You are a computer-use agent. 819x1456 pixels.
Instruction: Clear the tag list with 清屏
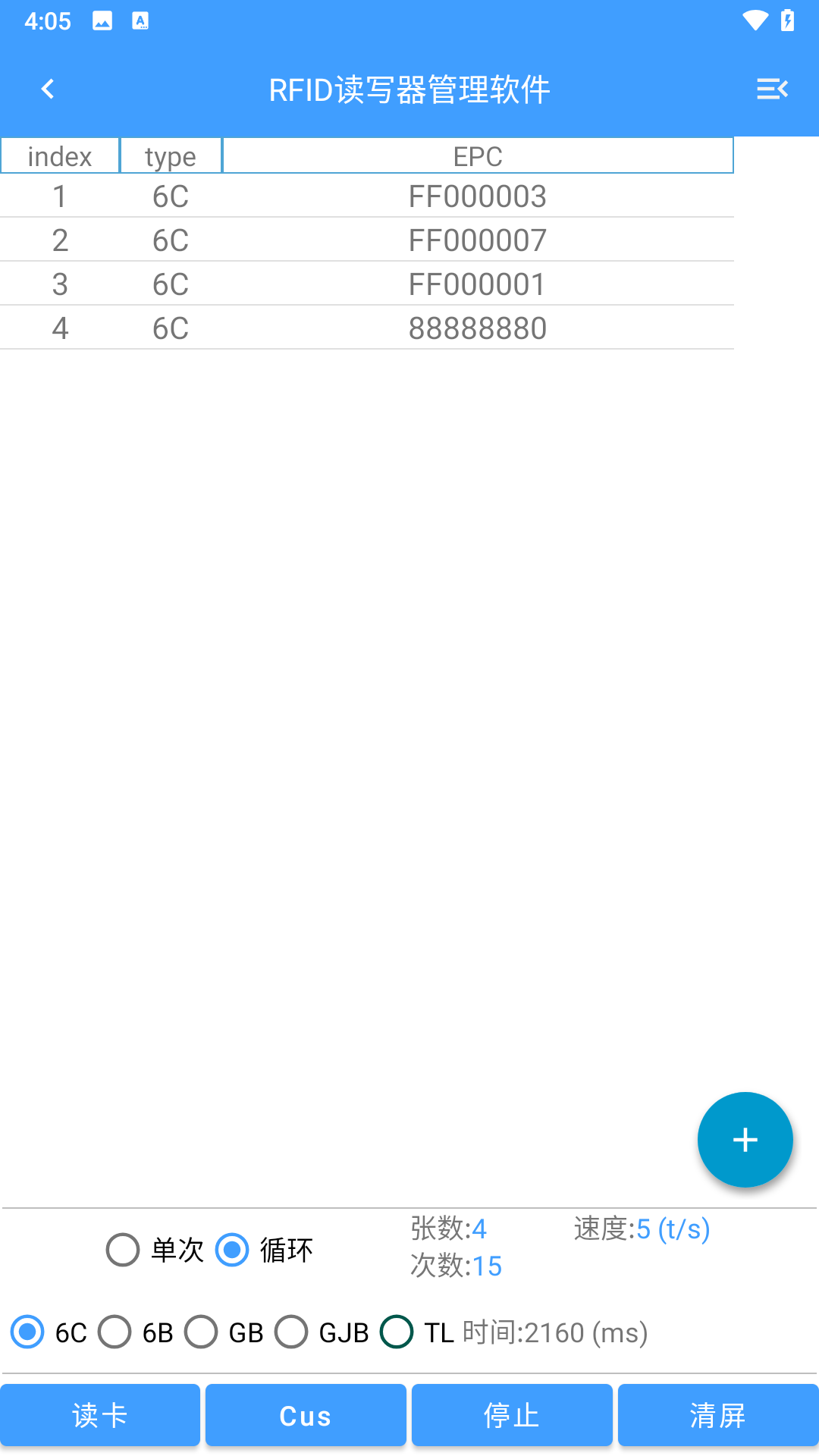[x=718, y=1415]
